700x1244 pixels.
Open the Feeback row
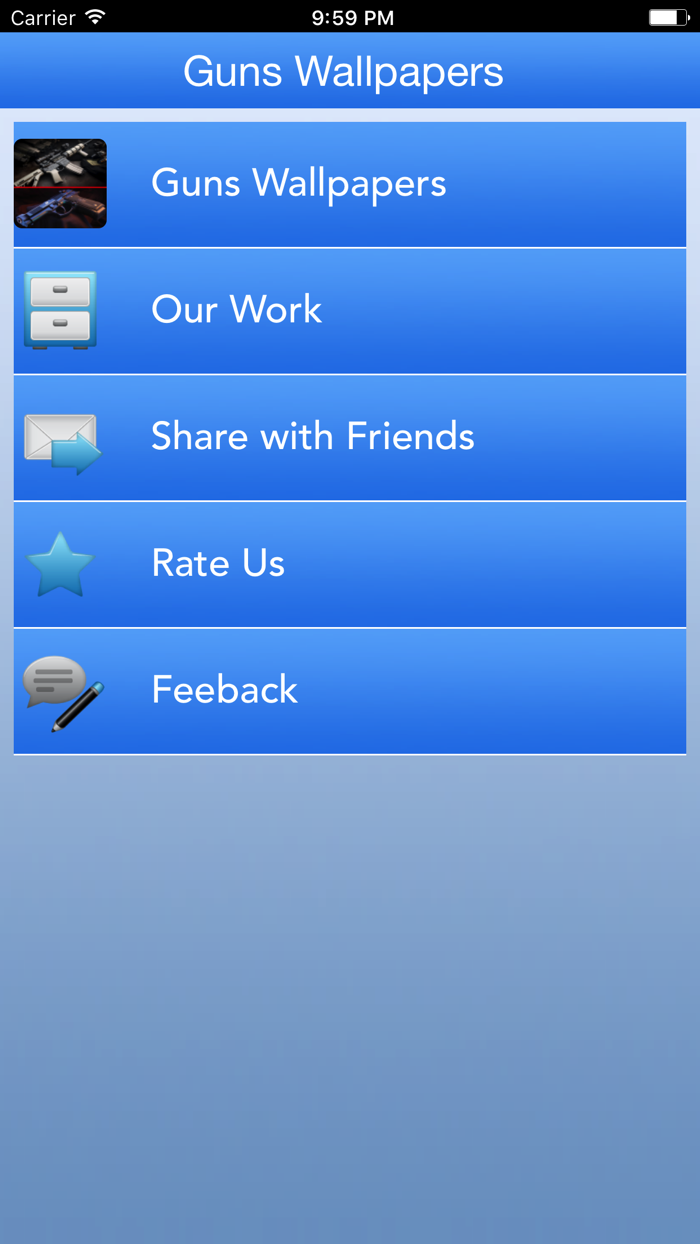[350, 690]
